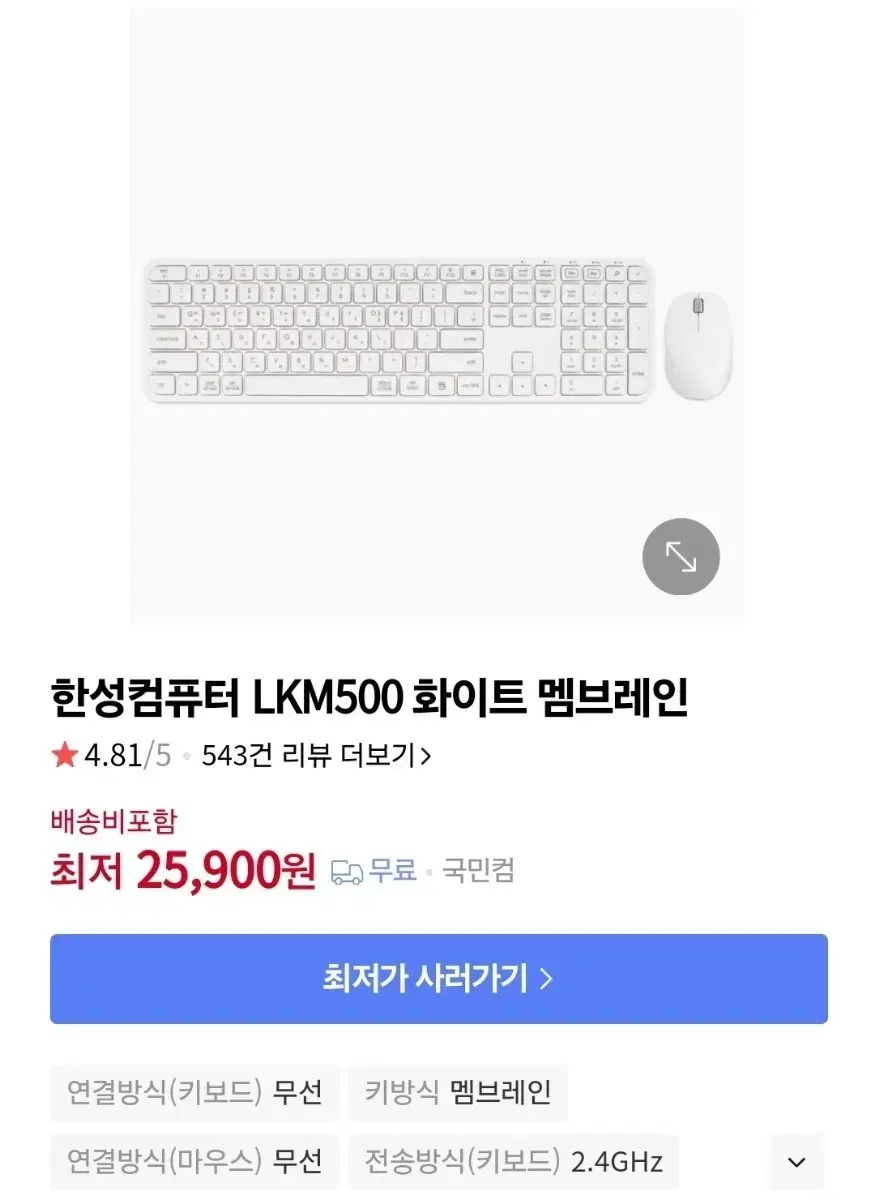This screenshot has width=875, height=1200.
Task: Click the blue 무료 shipping label
Action: coord(393,871)
